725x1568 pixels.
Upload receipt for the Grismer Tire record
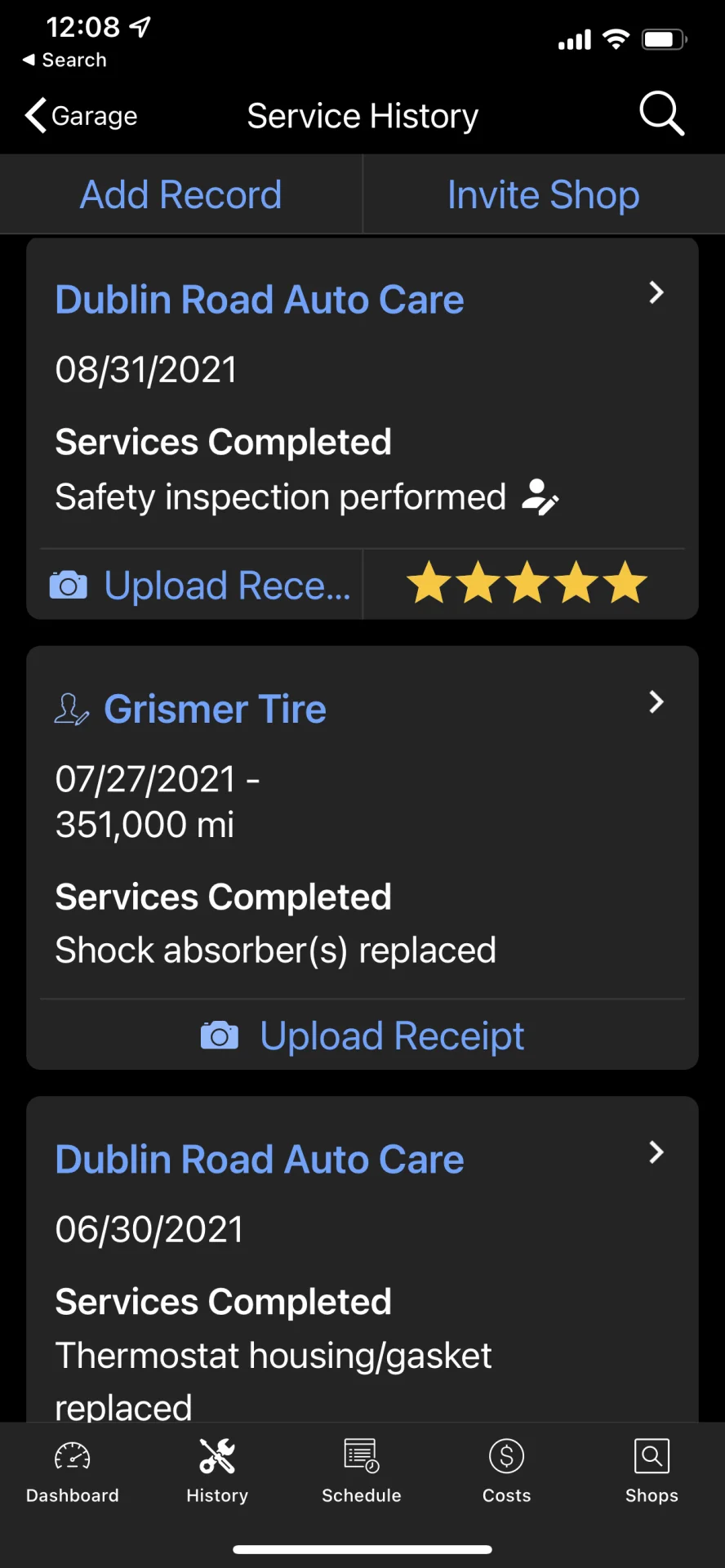(x=362, y=1036)
